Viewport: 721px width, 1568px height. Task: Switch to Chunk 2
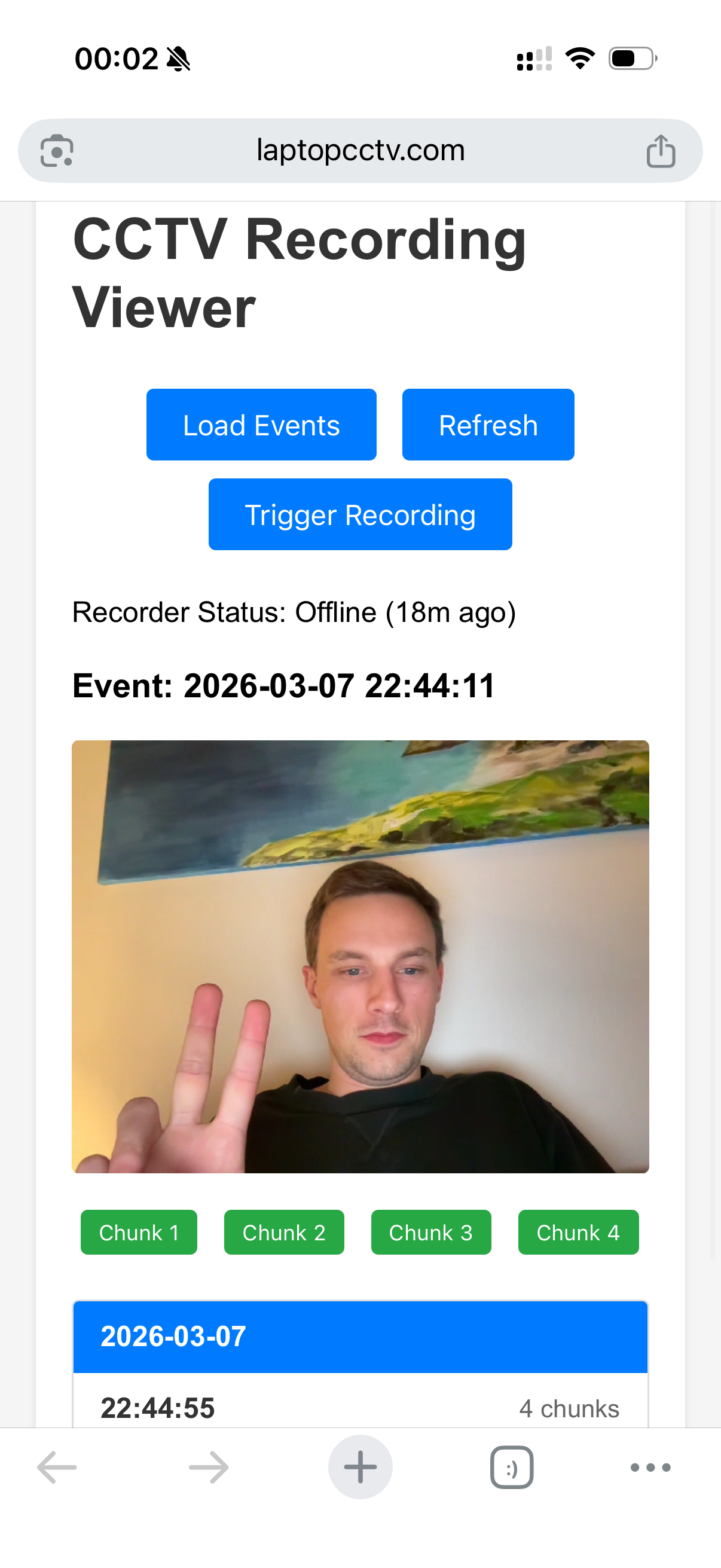pyautogui.click(x=284, y=1232)
